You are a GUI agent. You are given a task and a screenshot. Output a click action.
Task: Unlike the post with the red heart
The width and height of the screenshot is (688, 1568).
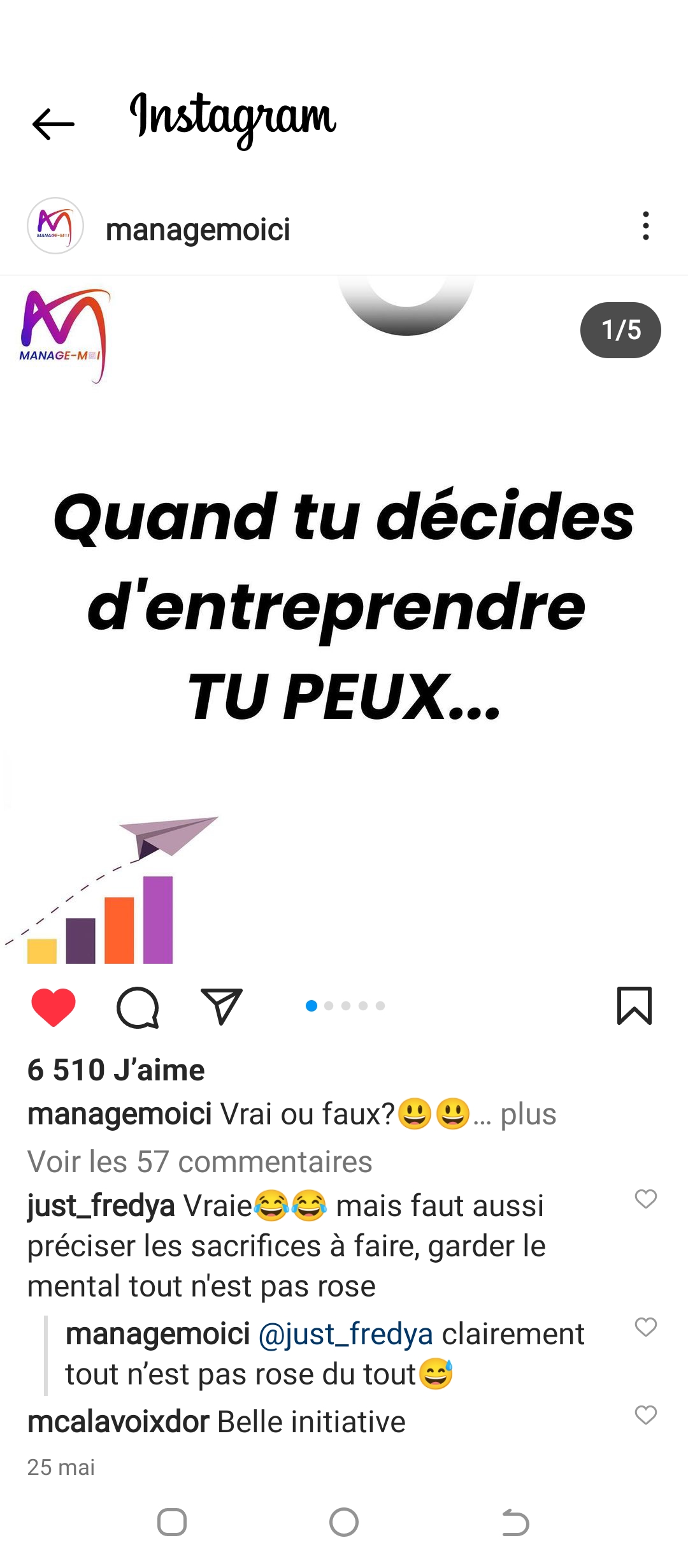pyautogui.click(x=54, y=1007)
